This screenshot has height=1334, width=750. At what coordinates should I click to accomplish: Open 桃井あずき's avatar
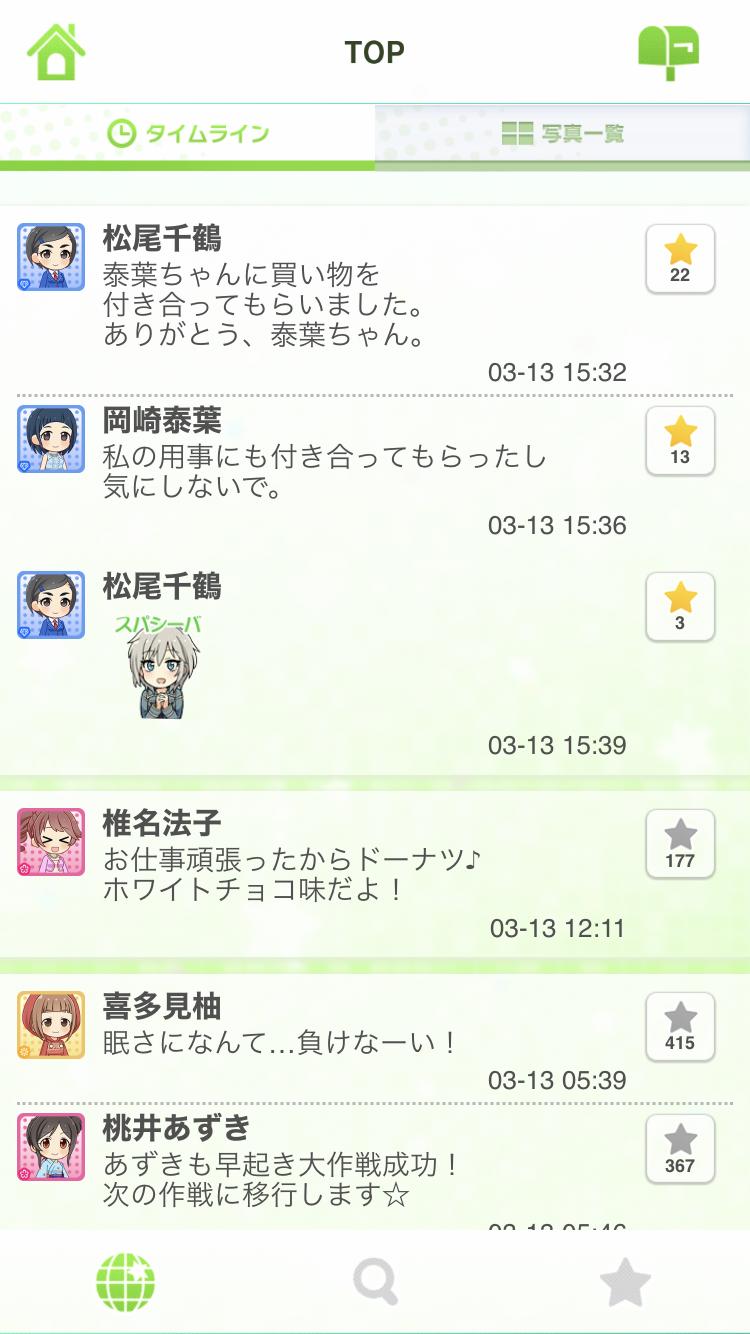pos(51,1147)
